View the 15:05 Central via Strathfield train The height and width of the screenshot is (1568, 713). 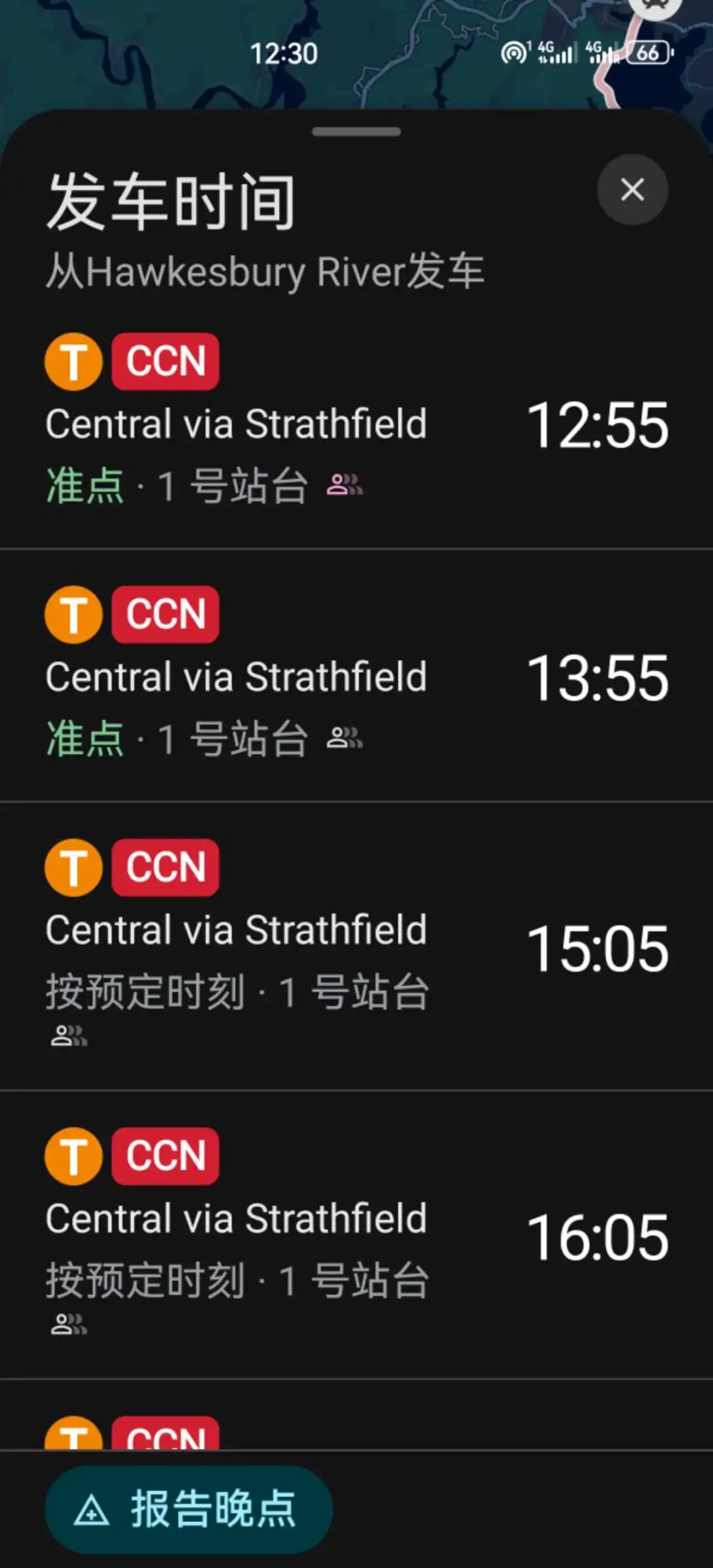coord(356,944)
